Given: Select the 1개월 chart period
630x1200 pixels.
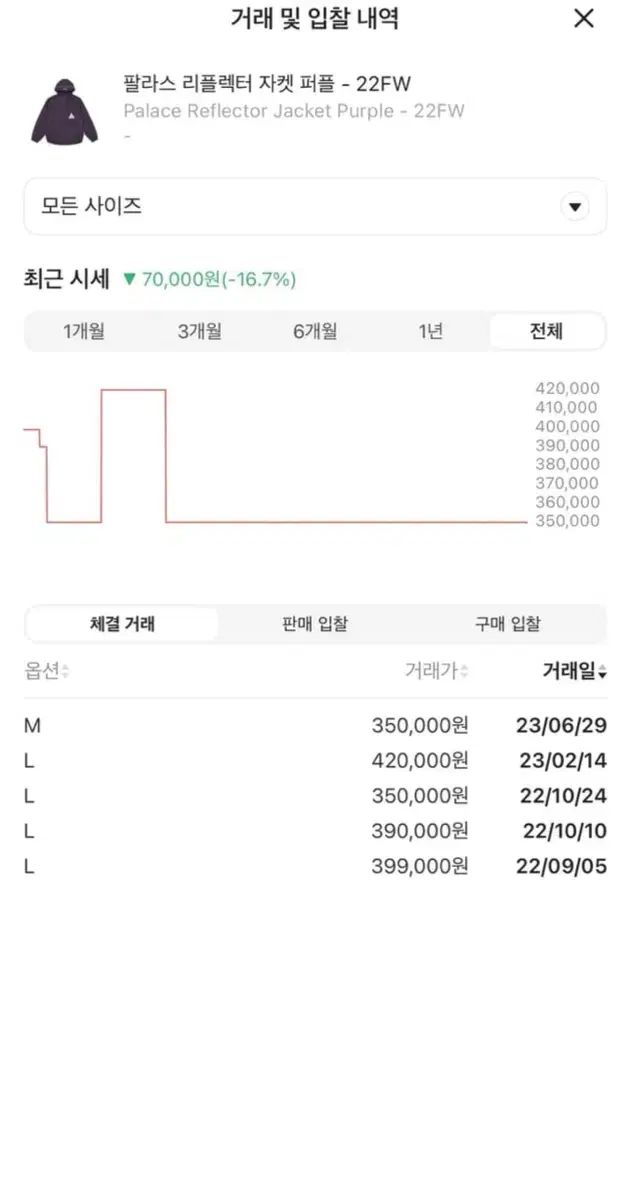Looking at the screenshot, I should click(x=83, y=331).
